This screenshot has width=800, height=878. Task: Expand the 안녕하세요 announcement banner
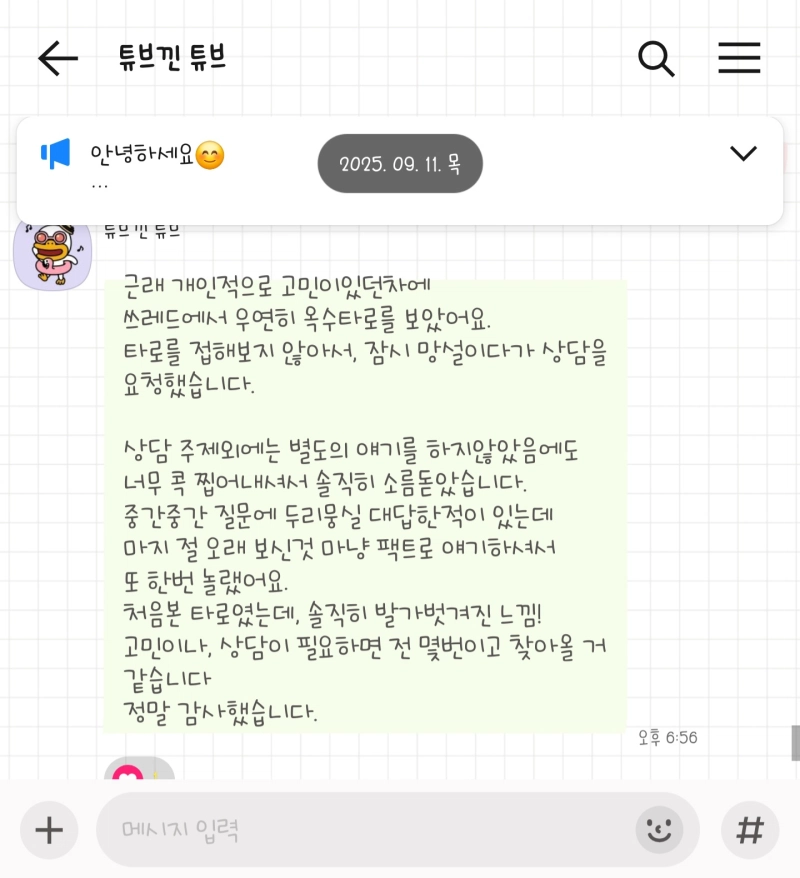coord(743,153)
